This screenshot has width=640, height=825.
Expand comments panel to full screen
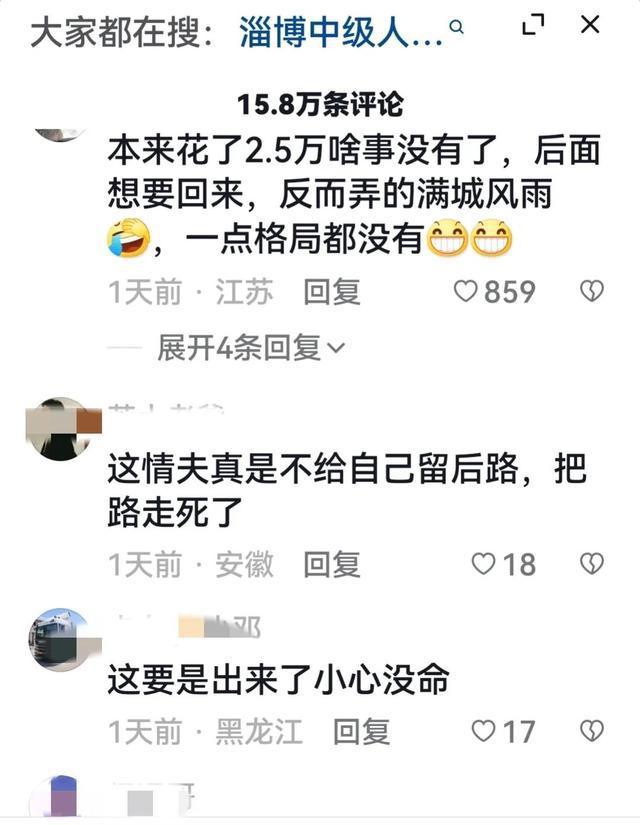click(x=534, y=27)
